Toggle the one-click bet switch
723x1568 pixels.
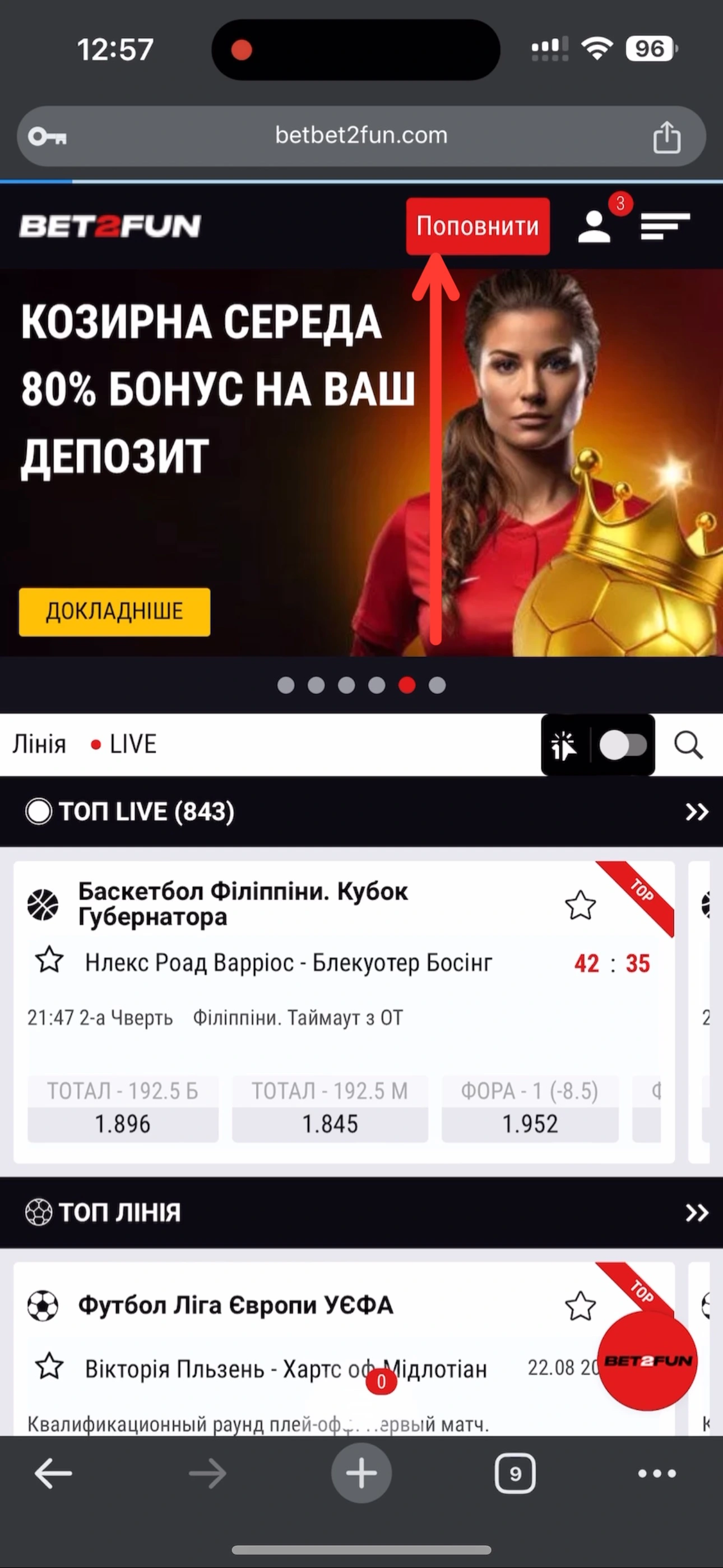click(623, 745)
